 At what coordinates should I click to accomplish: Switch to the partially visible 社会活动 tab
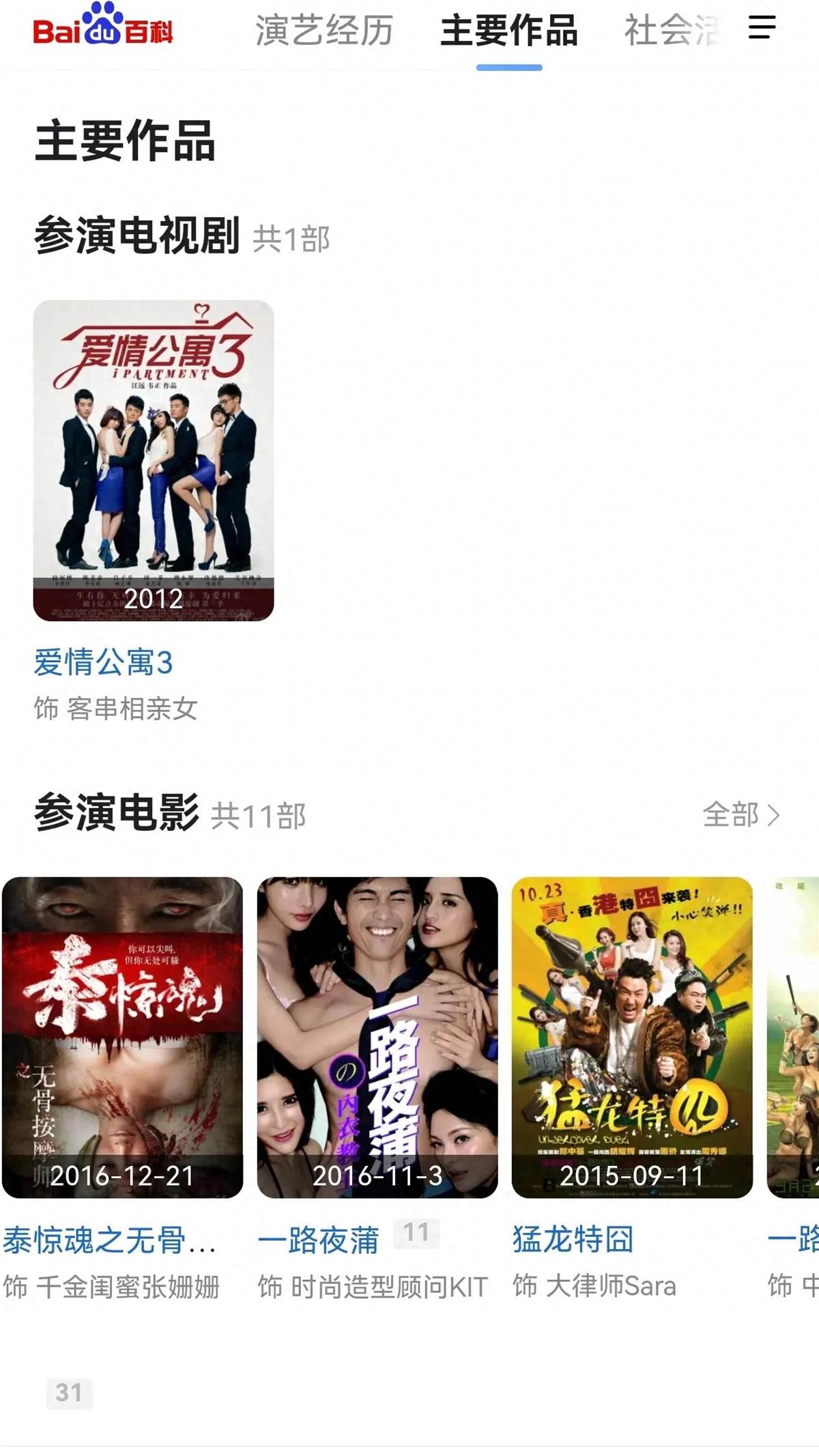click(x=672, y=31)
